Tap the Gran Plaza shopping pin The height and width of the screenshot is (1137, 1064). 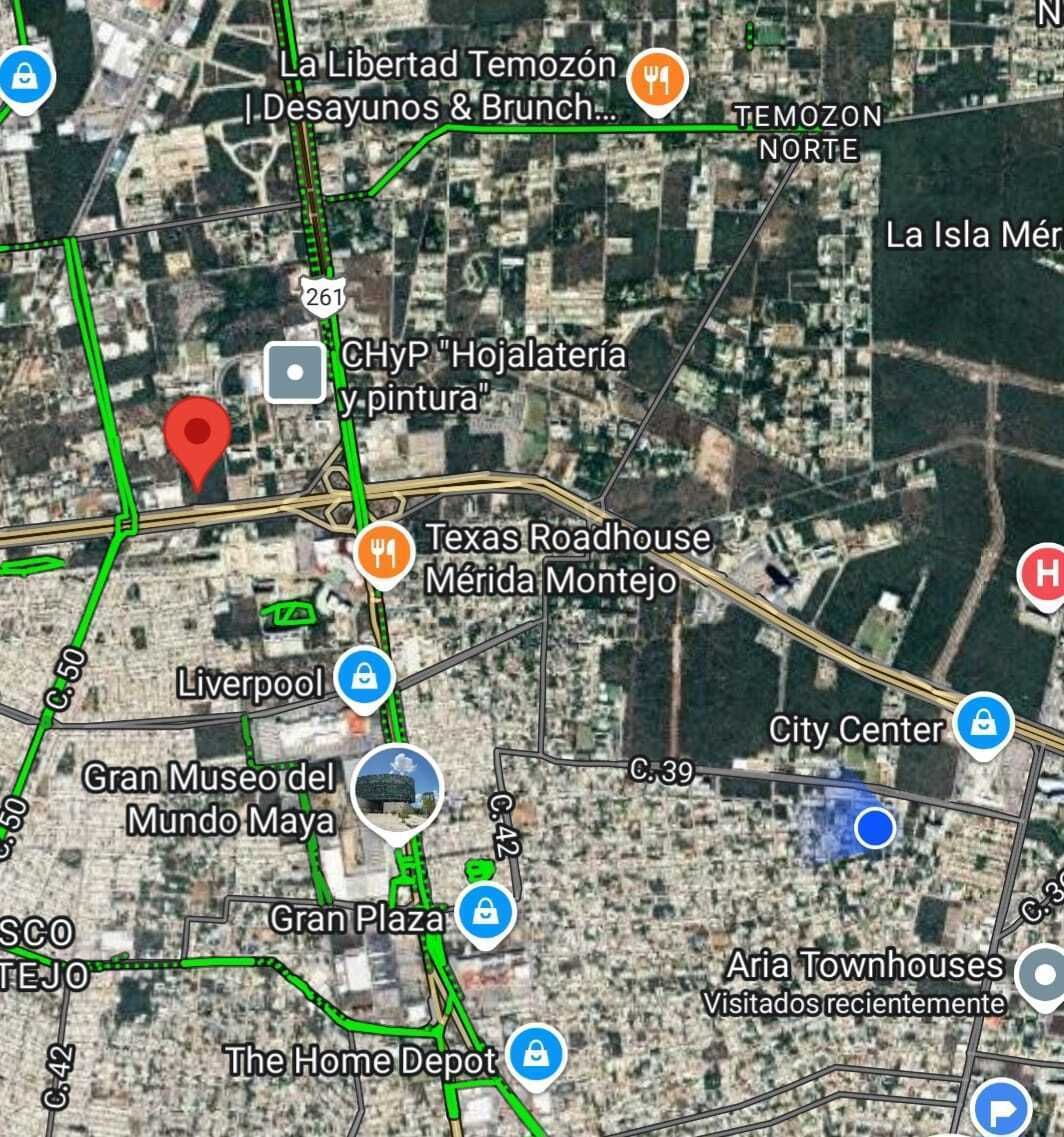[486, 911]
